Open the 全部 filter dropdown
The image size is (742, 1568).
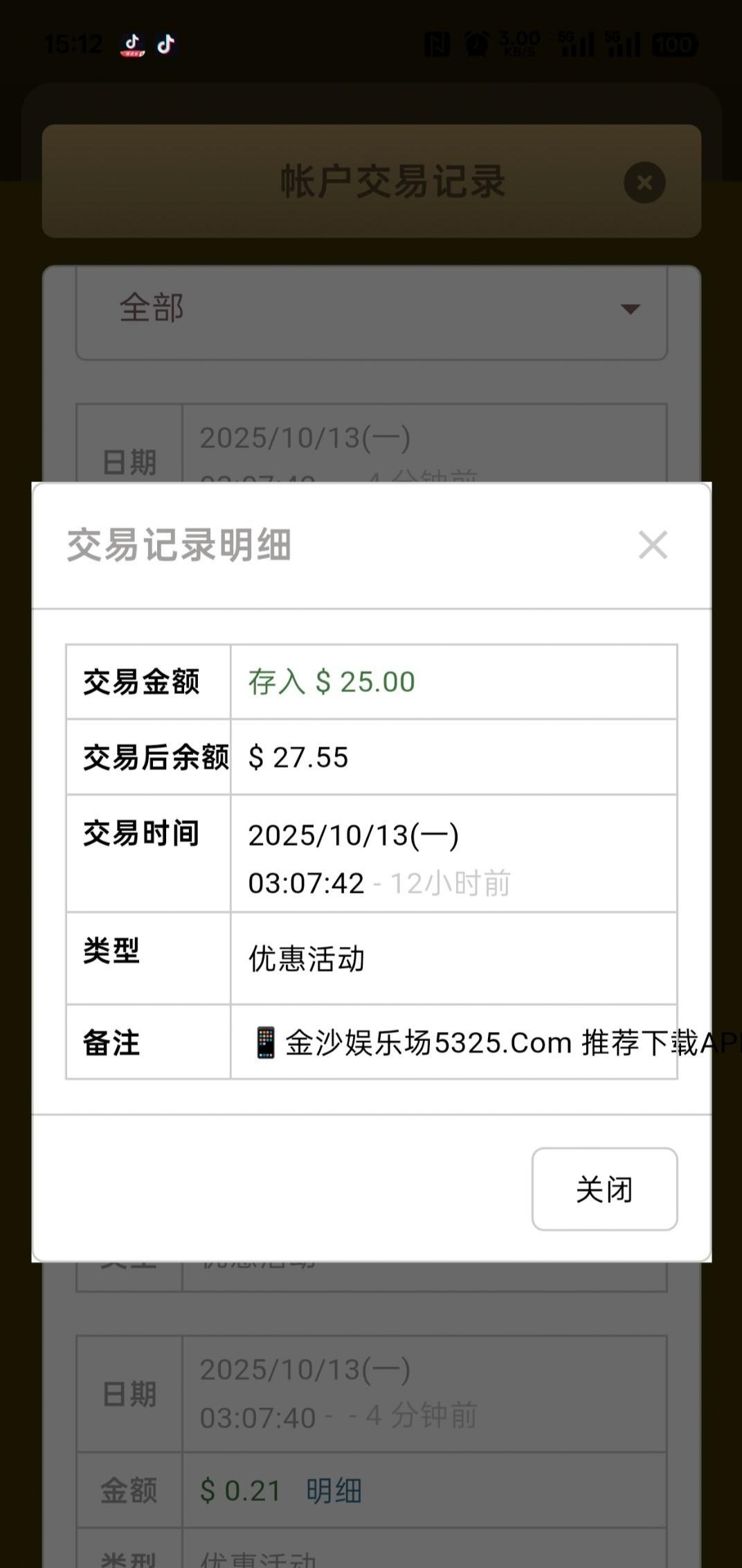tap(372, 309)
